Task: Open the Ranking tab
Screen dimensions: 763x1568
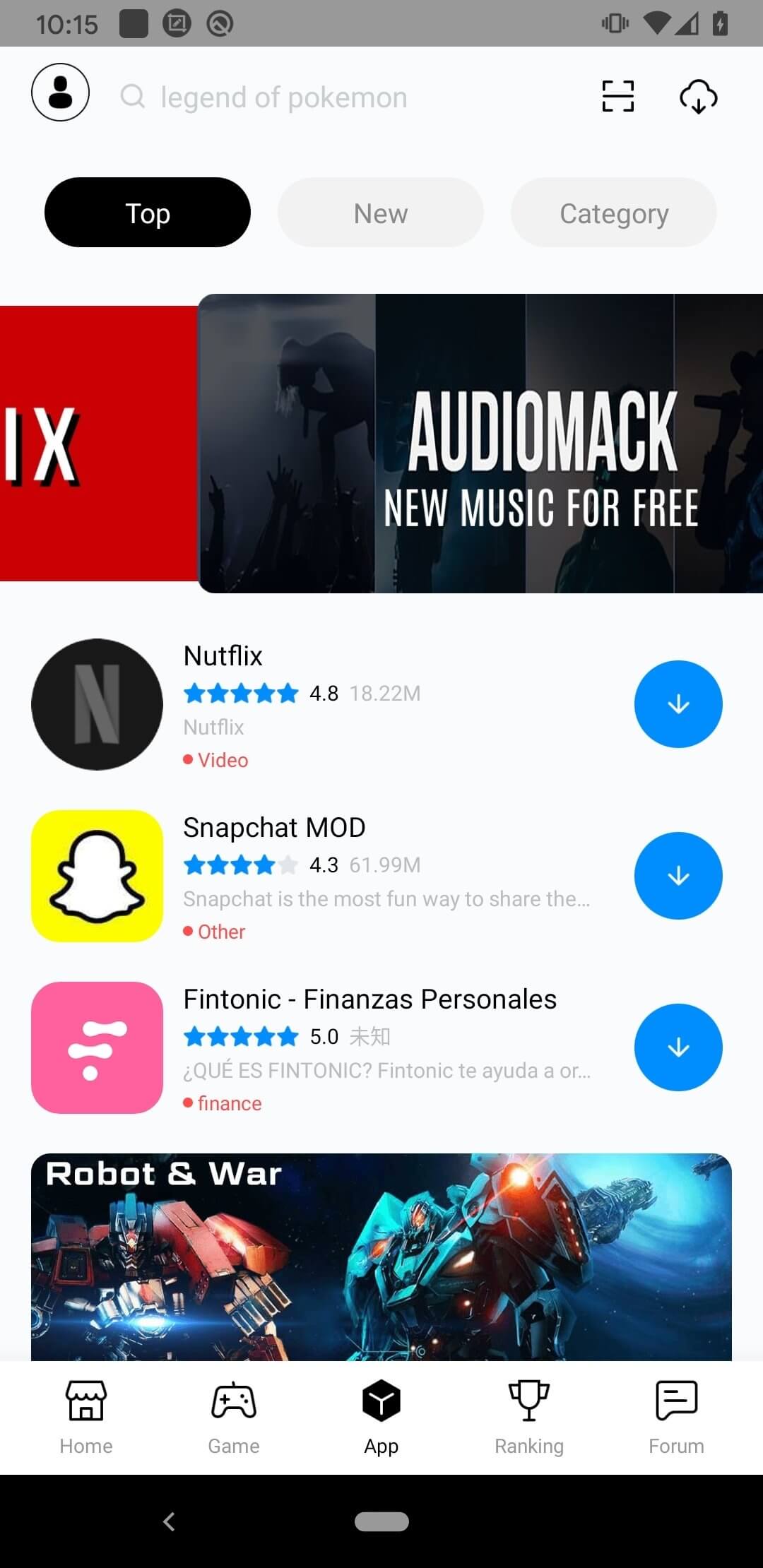Action: point(529,1417)
